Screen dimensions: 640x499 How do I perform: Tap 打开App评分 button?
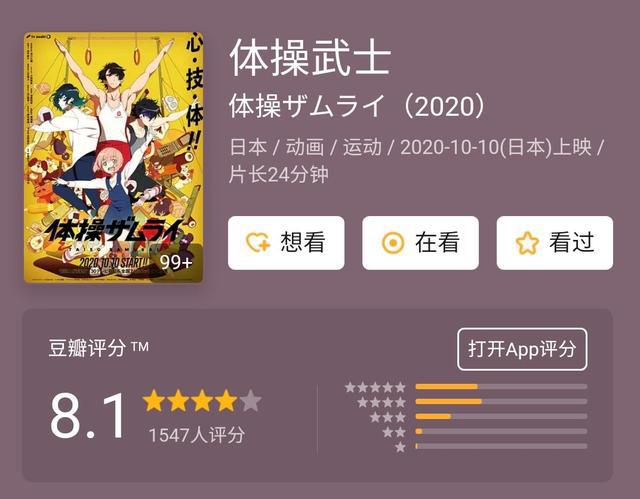522,349
